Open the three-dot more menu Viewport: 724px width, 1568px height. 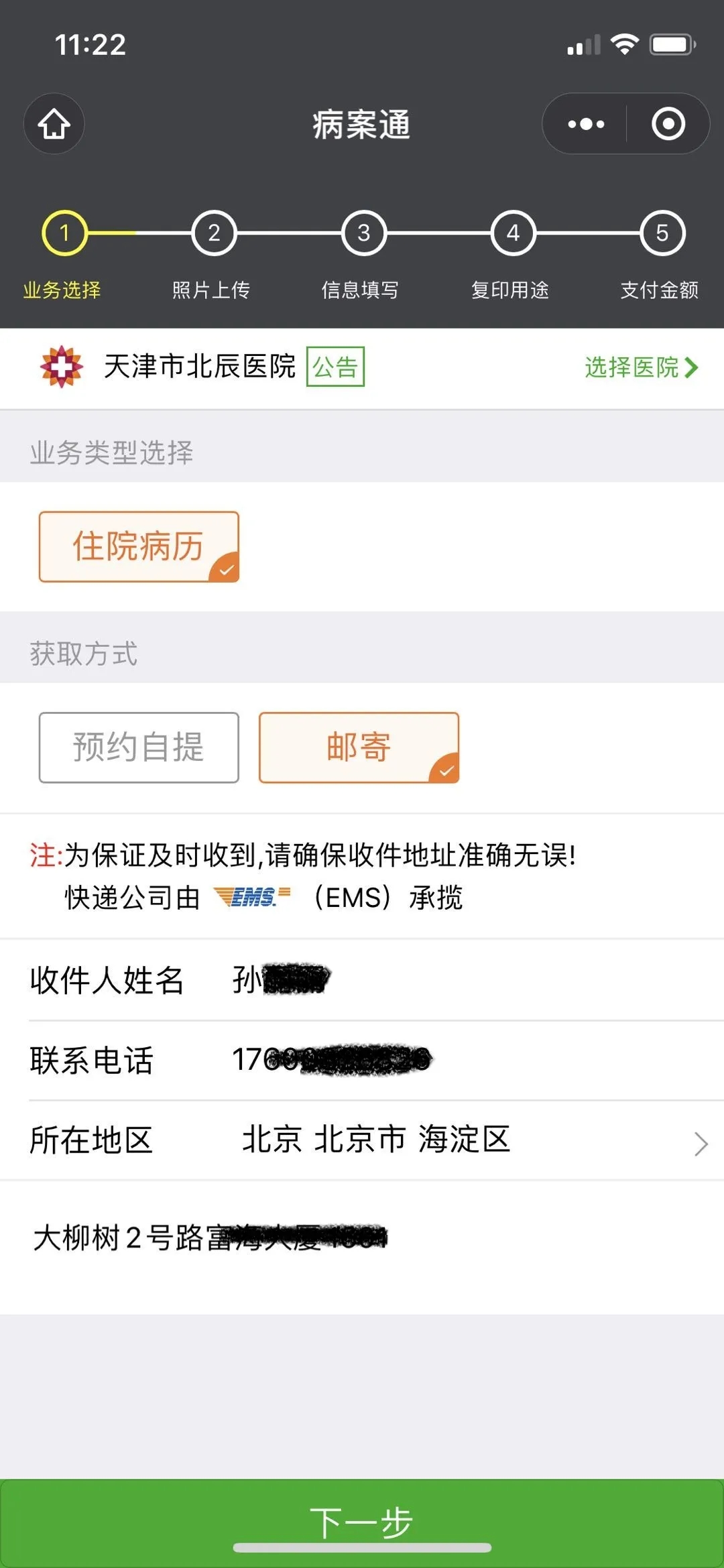(586, 124)
